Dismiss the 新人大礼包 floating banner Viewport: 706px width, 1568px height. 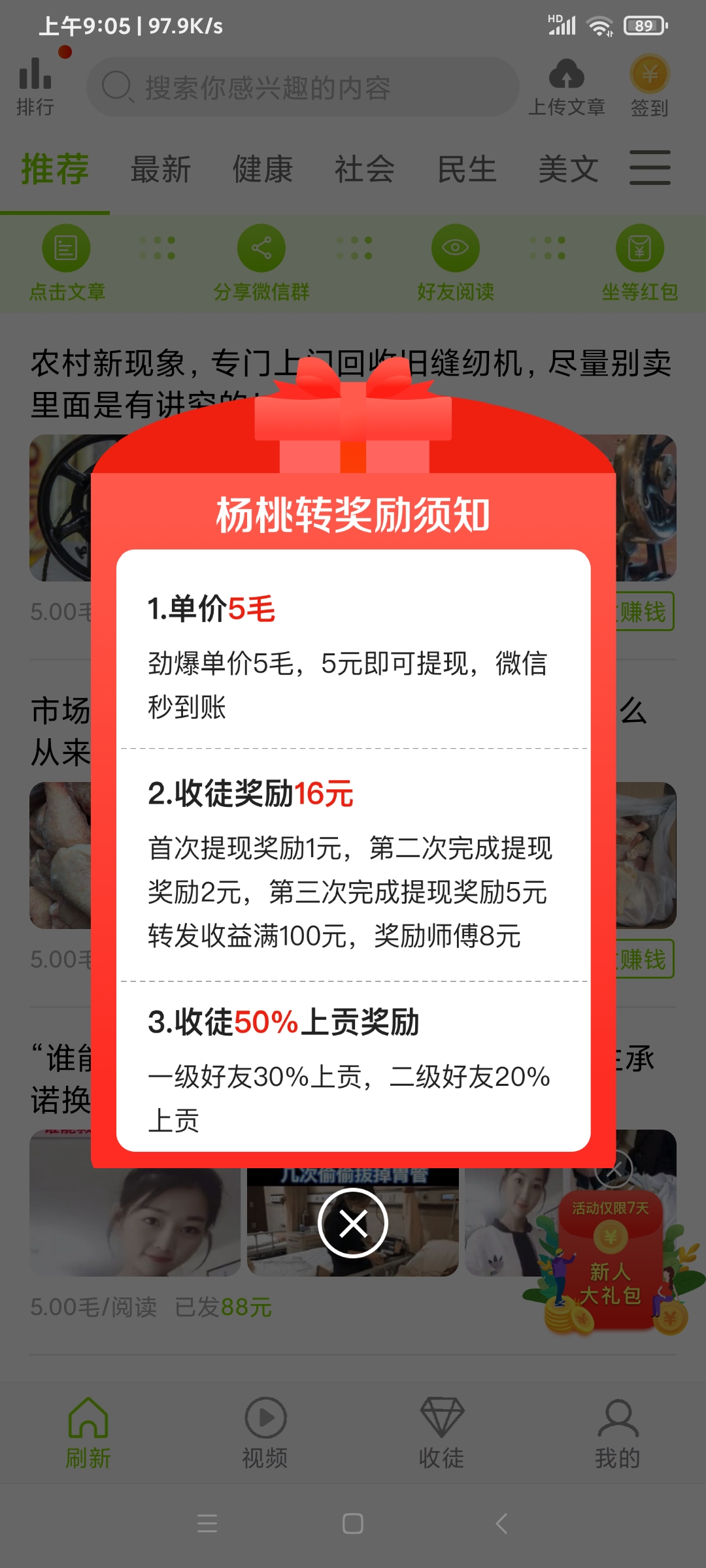coord(614,1169)
